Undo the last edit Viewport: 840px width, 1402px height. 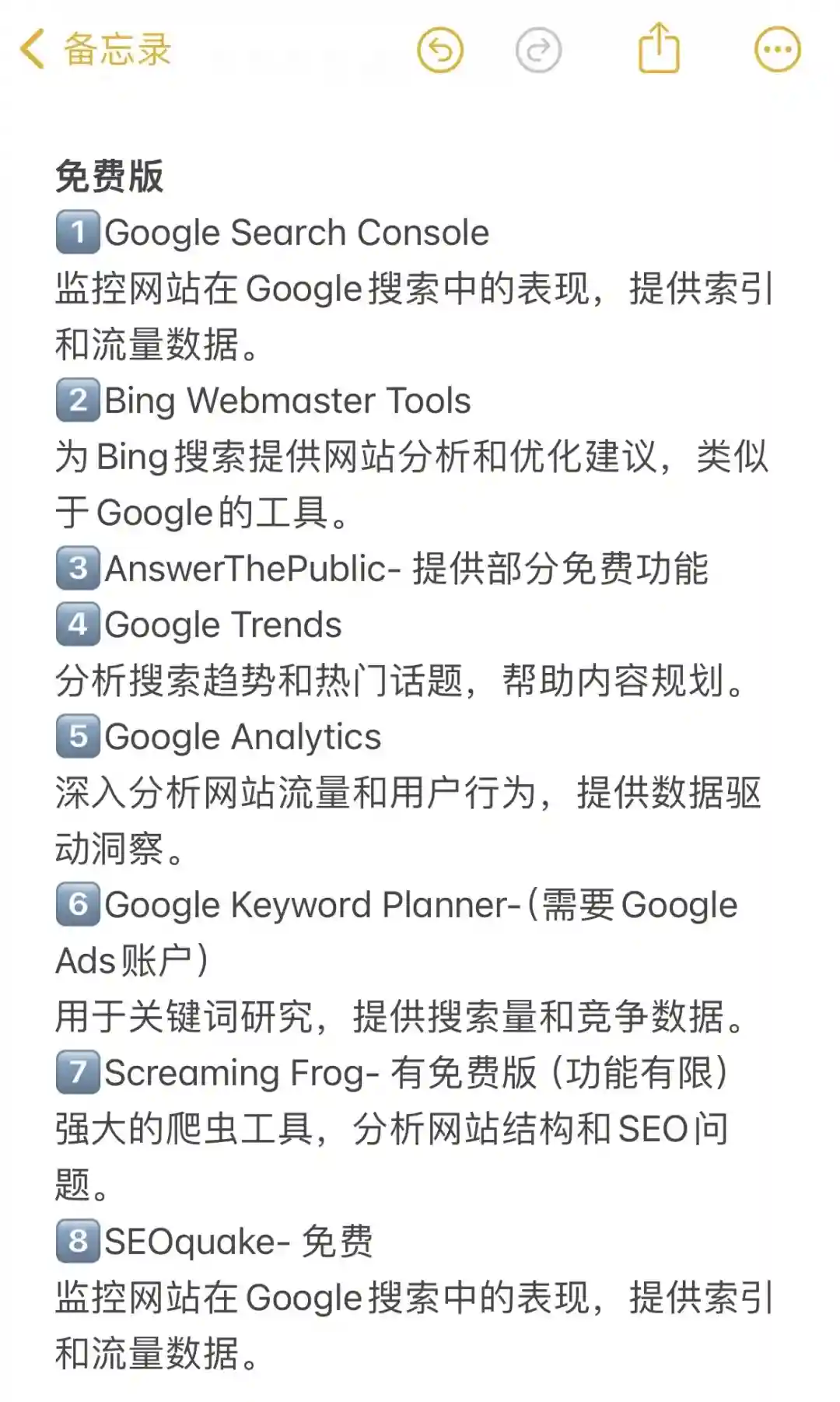click(x=440, y=51)
